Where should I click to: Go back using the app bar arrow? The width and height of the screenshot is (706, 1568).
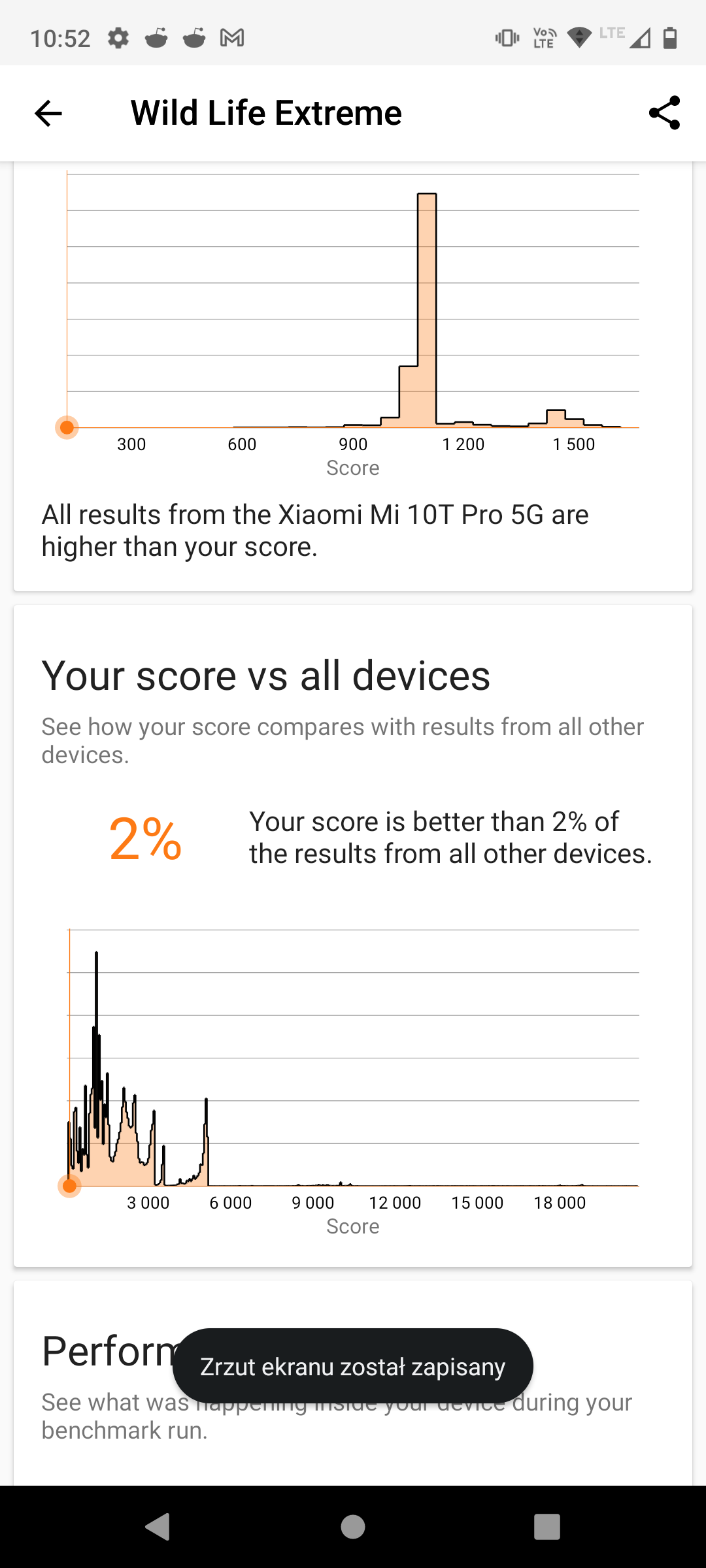point(48,113)
